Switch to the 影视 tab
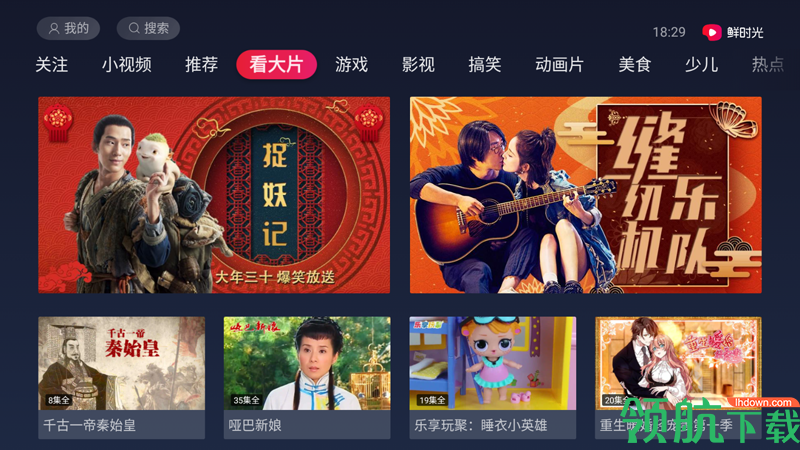Image resolution: width=800 pixels, height=450 pixels. click(418, 65)
